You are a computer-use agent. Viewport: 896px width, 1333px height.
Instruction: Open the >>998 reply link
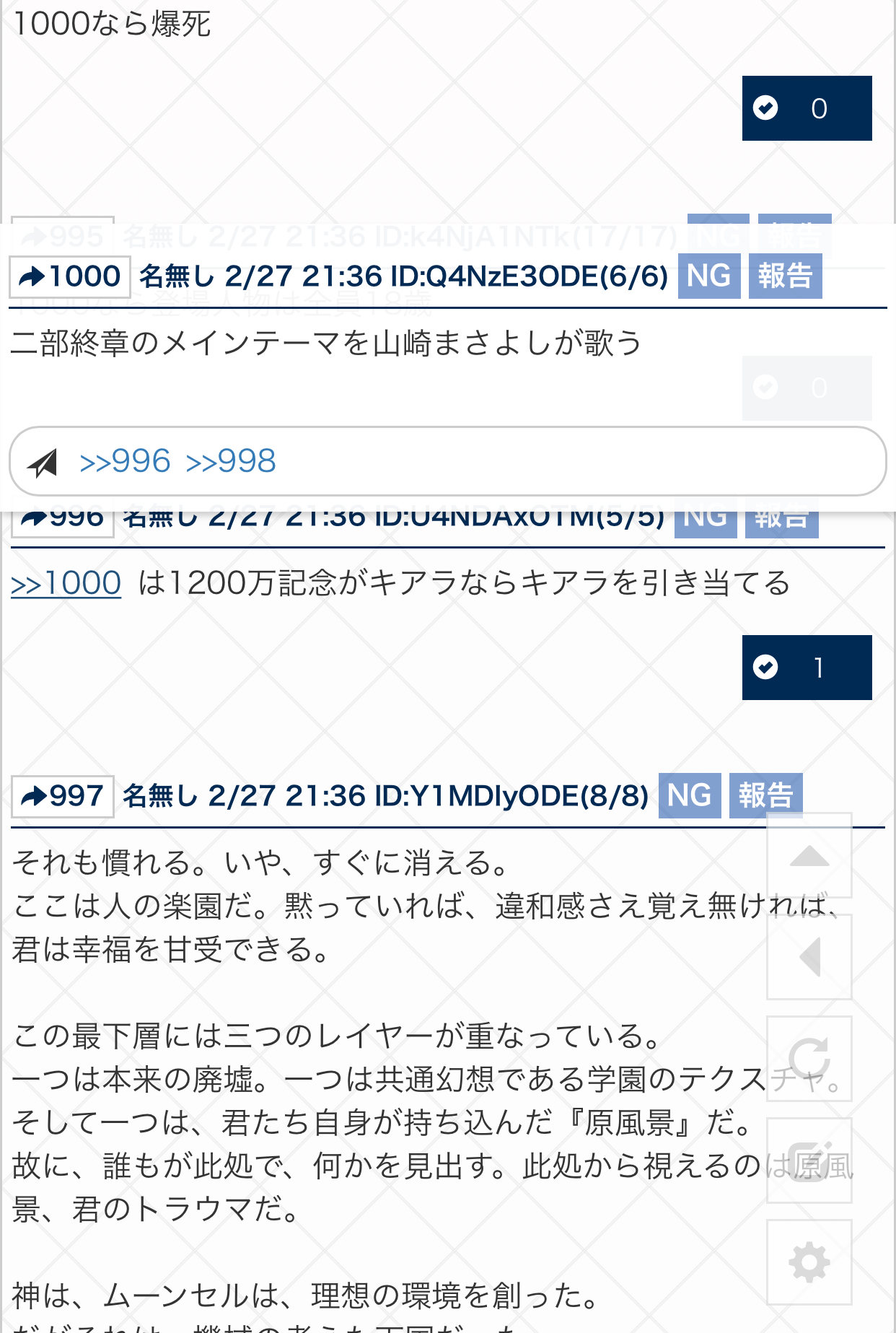click(231, 461)
